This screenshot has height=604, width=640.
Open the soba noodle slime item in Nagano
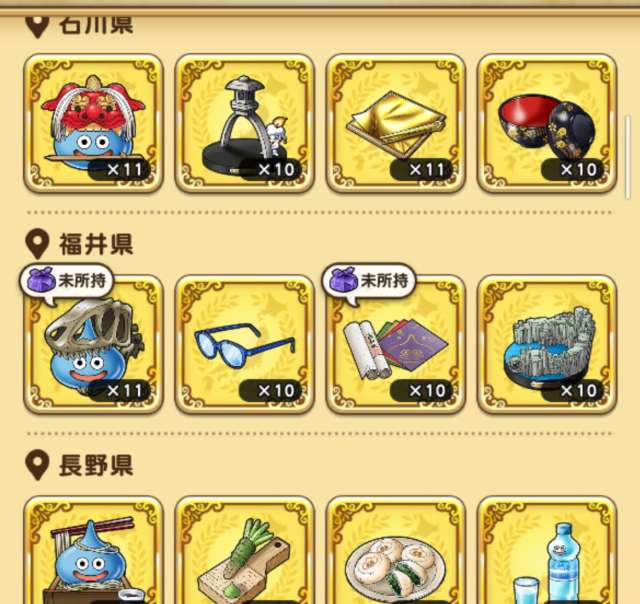coord(93,555)
